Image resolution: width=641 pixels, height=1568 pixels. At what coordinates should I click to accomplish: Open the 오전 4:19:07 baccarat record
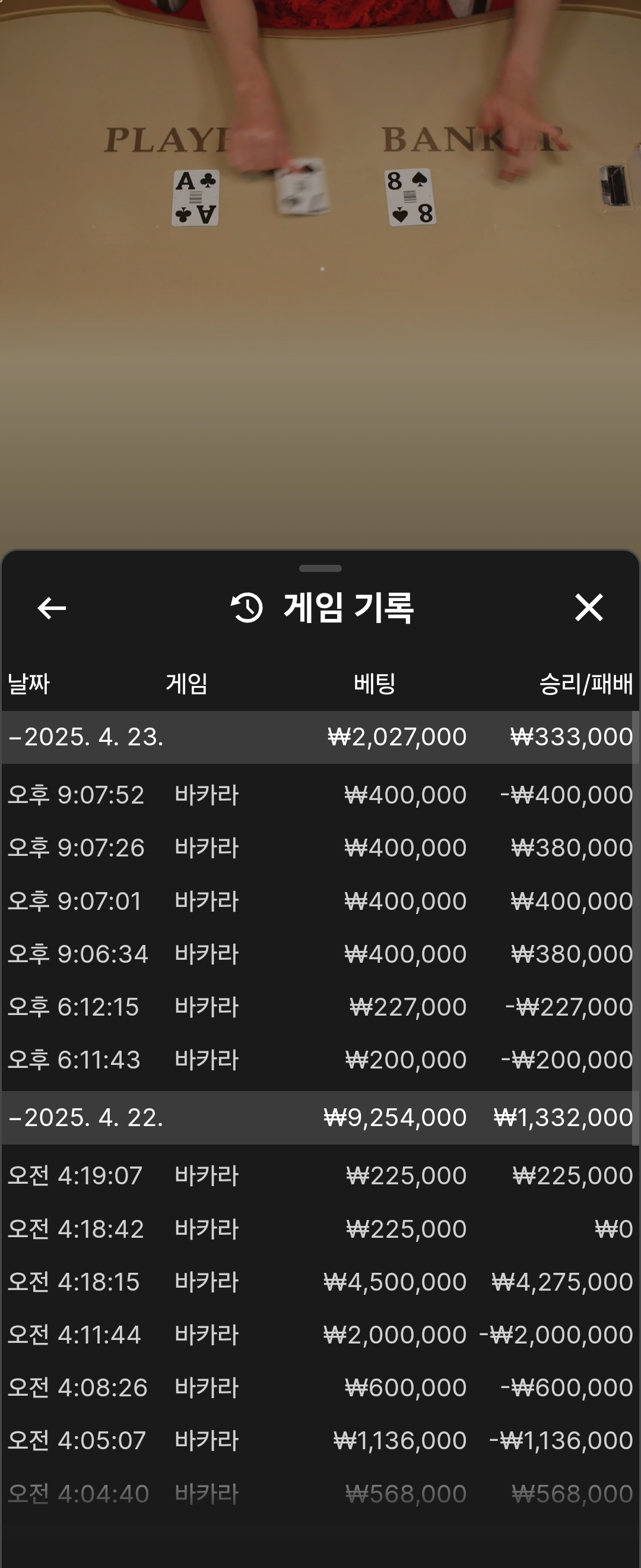pos(320,1175)
